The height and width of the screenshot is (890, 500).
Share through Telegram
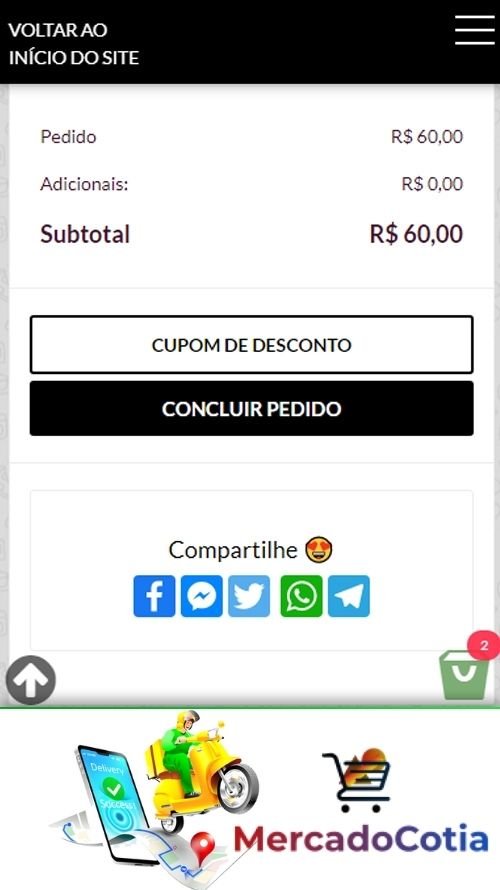pyautogui.click(x=349, y=596)
